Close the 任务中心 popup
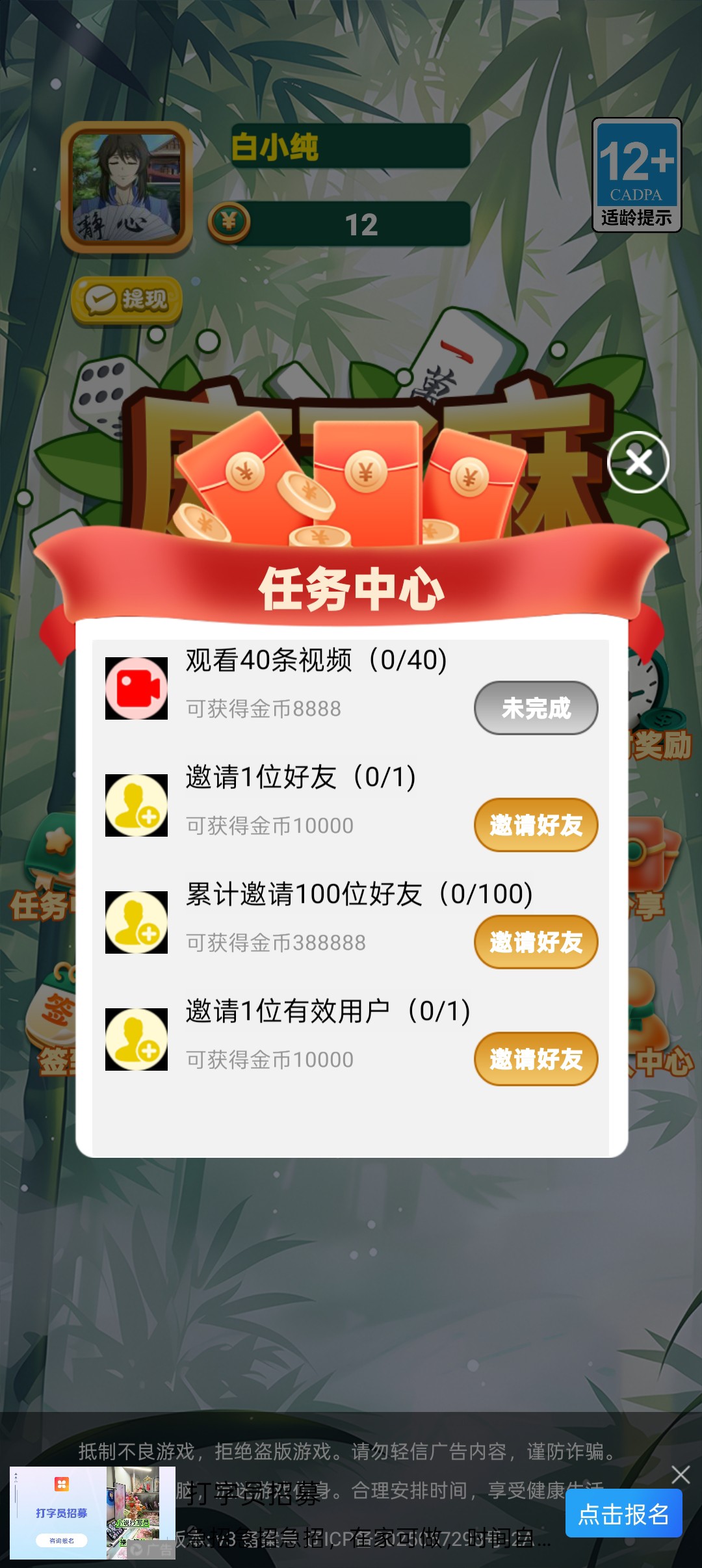Screen dimensions: 702x1568 638,462
